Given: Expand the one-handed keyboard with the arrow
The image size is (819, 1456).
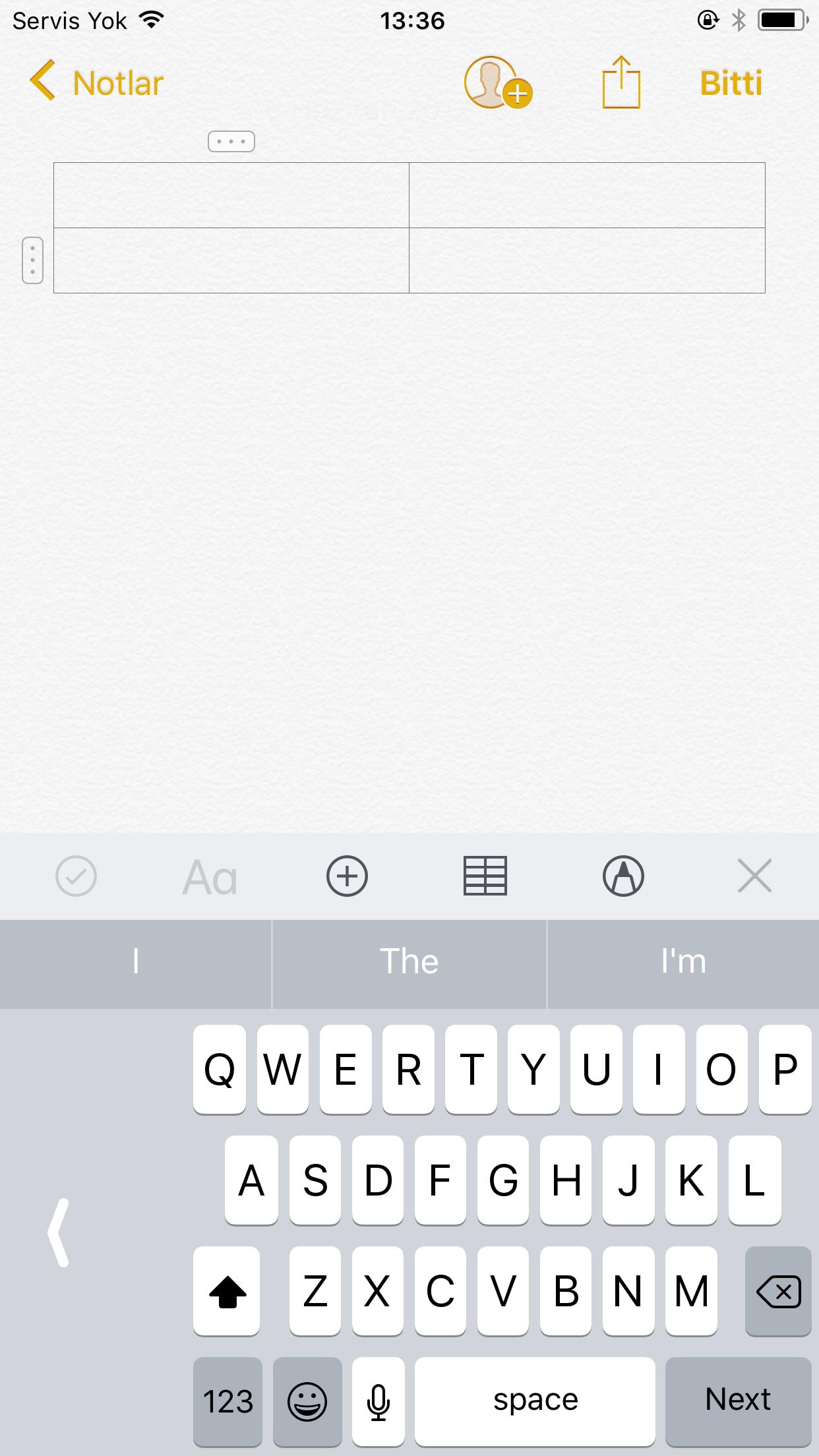Looking at the screenshot, I should pos(59,1232).
